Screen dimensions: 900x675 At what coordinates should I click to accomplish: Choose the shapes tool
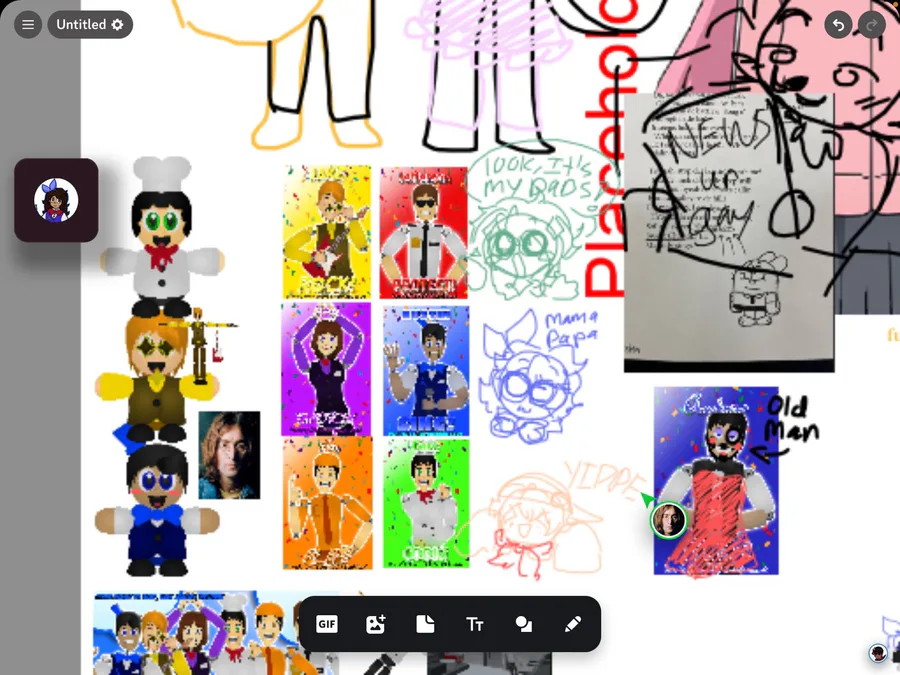pos(523,624)
